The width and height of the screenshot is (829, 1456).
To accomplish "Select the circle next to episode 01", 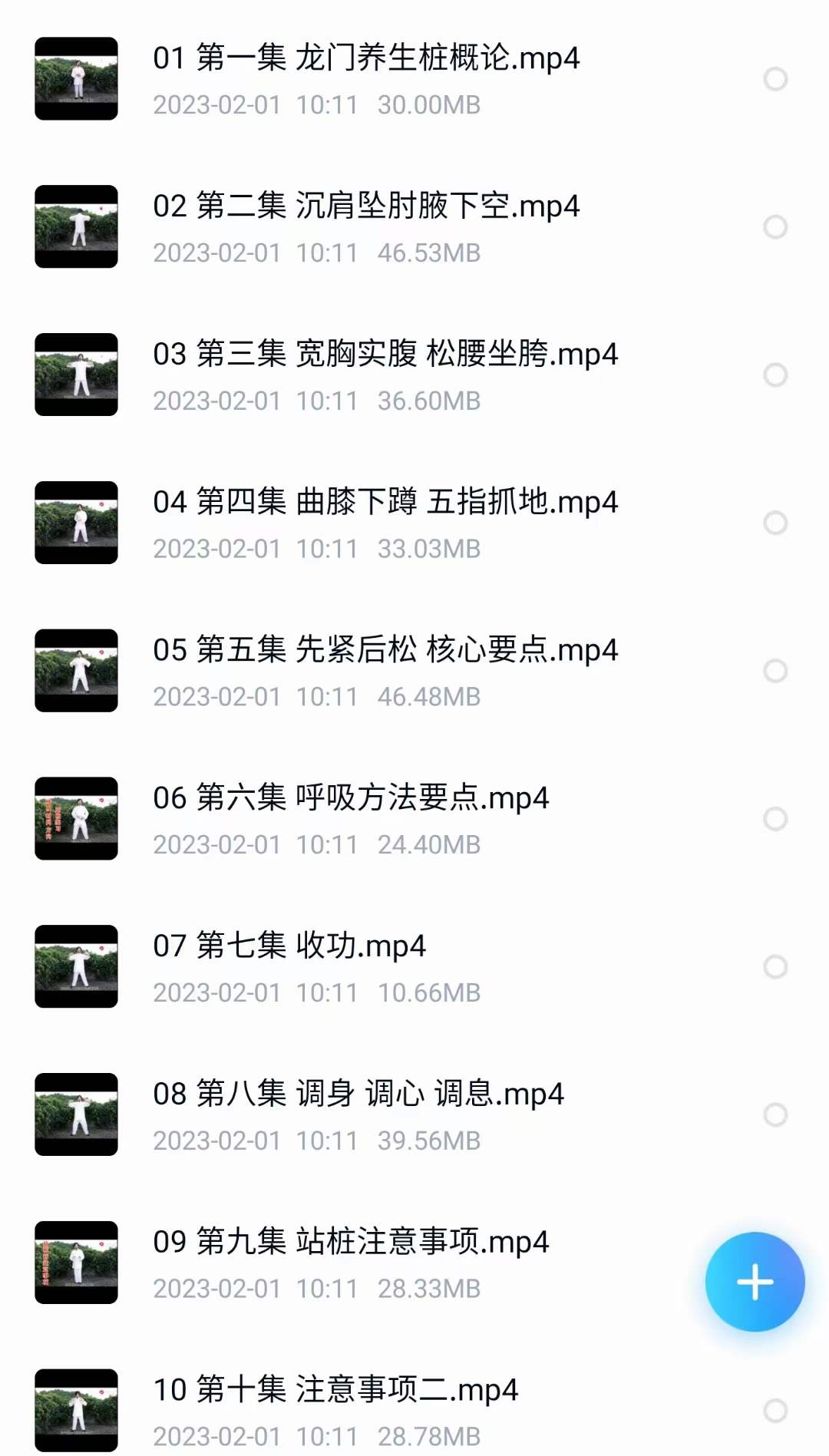I will (x=774, y=80).
